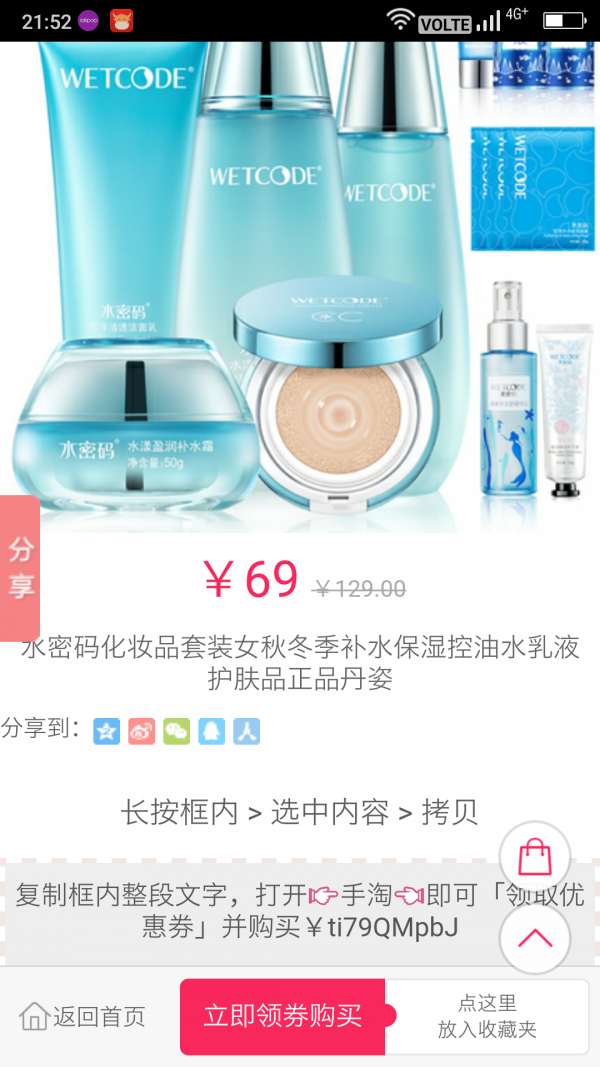This screenshot has width=600, height=1067.
Task: Share to Renren icon
Action: 247,731
